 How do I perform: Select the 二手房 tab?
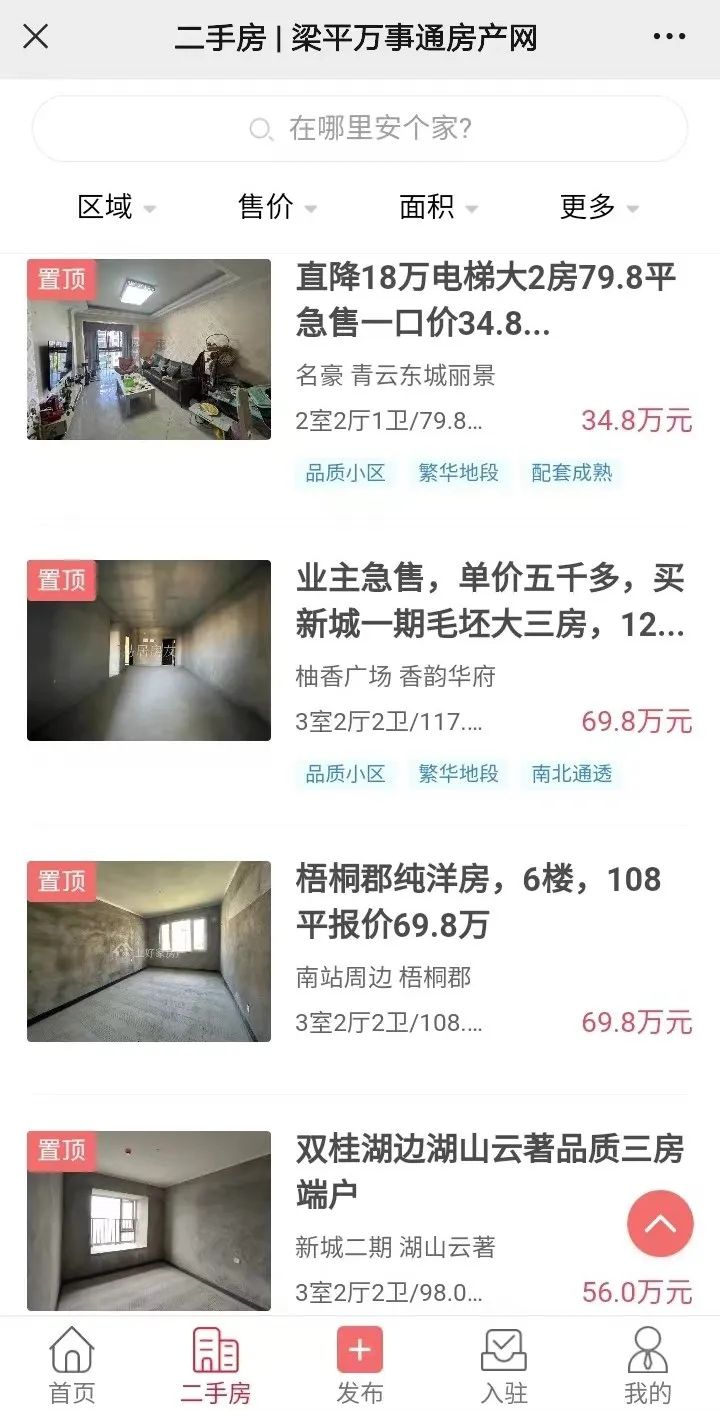216,1364
